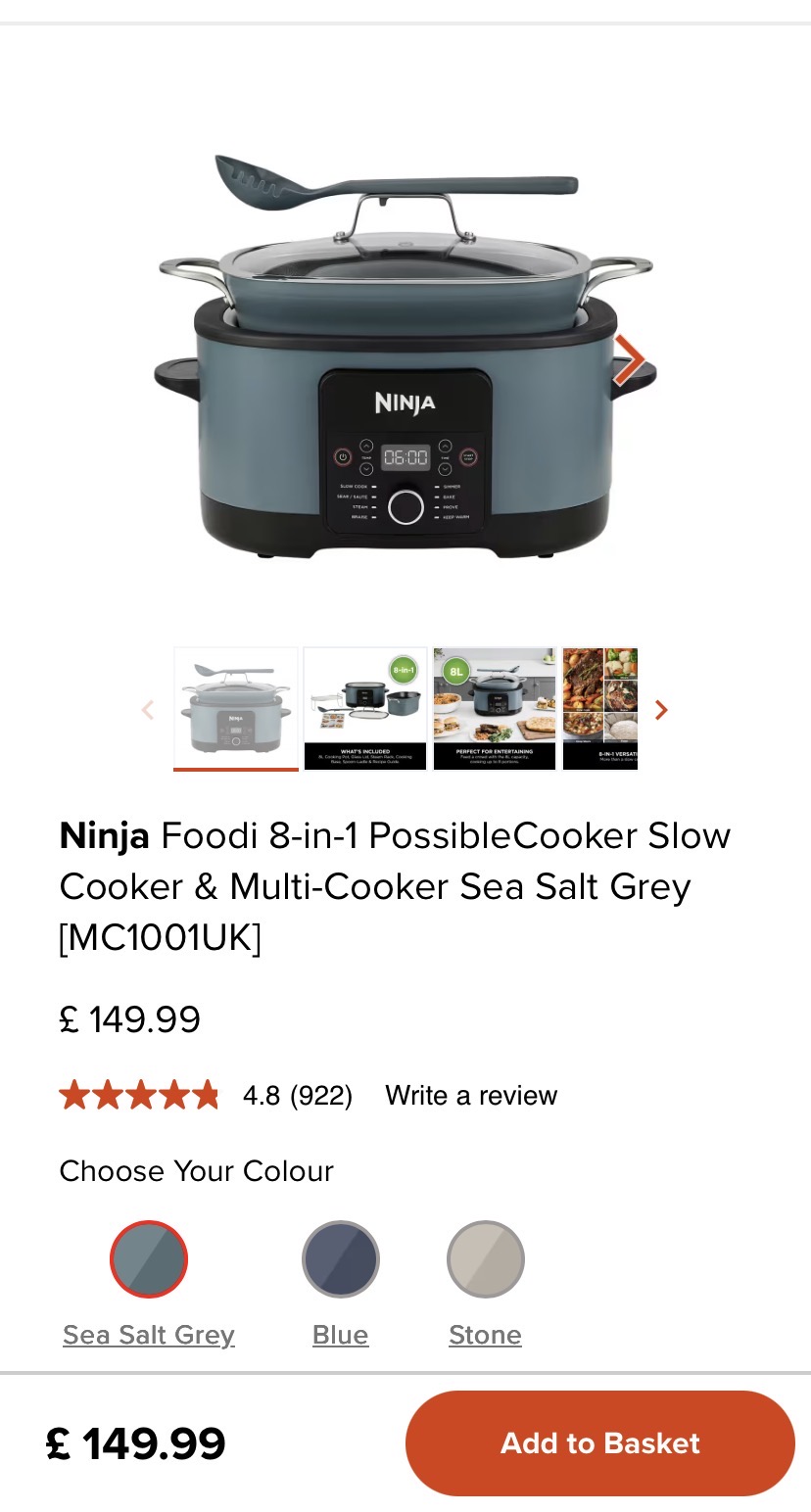Add the Ninja cooker to basket
Screen dimensions: 811x1512
pos(599,1442)
